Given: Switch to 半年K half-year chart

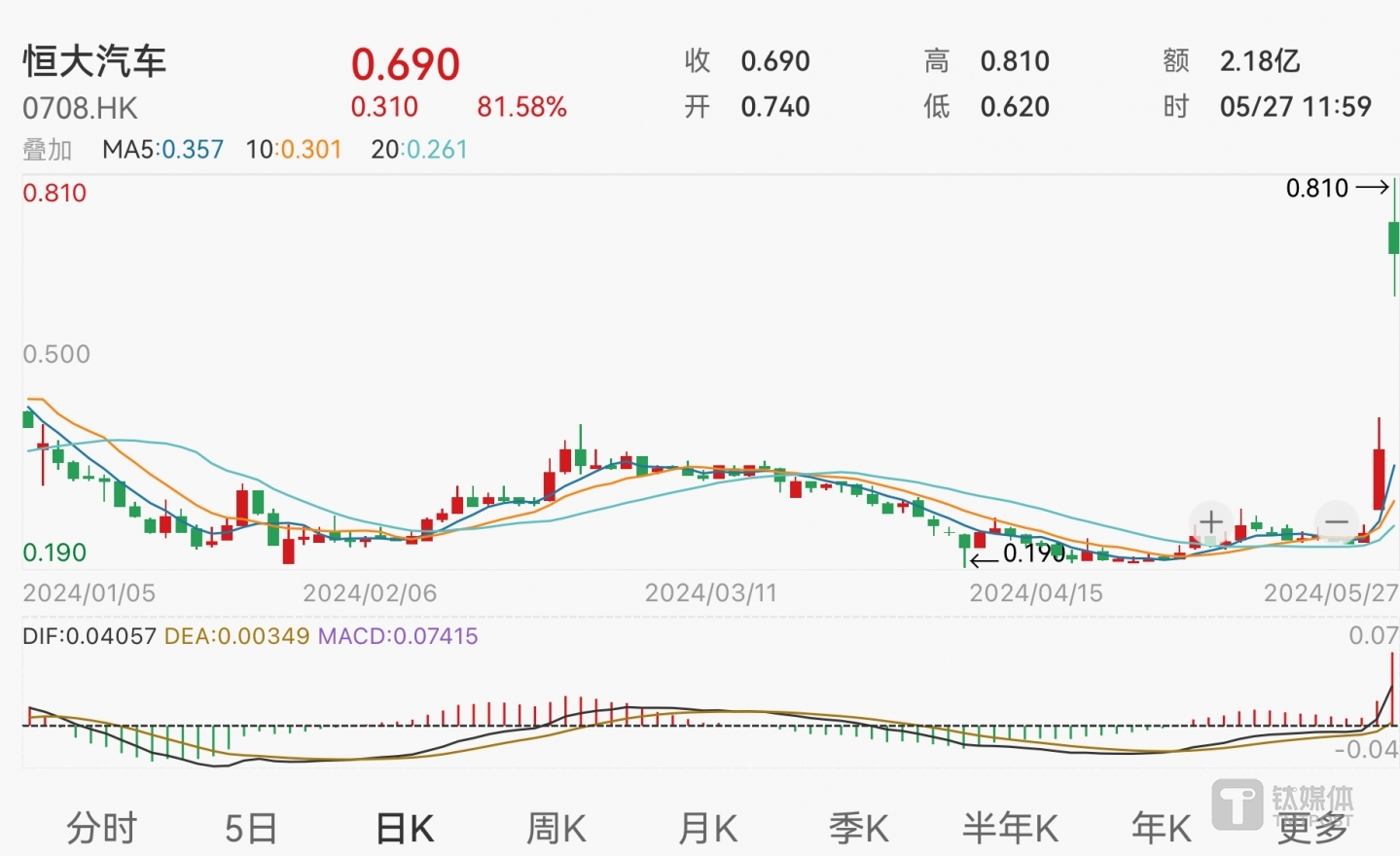Looking at the screenshot, I should (1010, 829).
